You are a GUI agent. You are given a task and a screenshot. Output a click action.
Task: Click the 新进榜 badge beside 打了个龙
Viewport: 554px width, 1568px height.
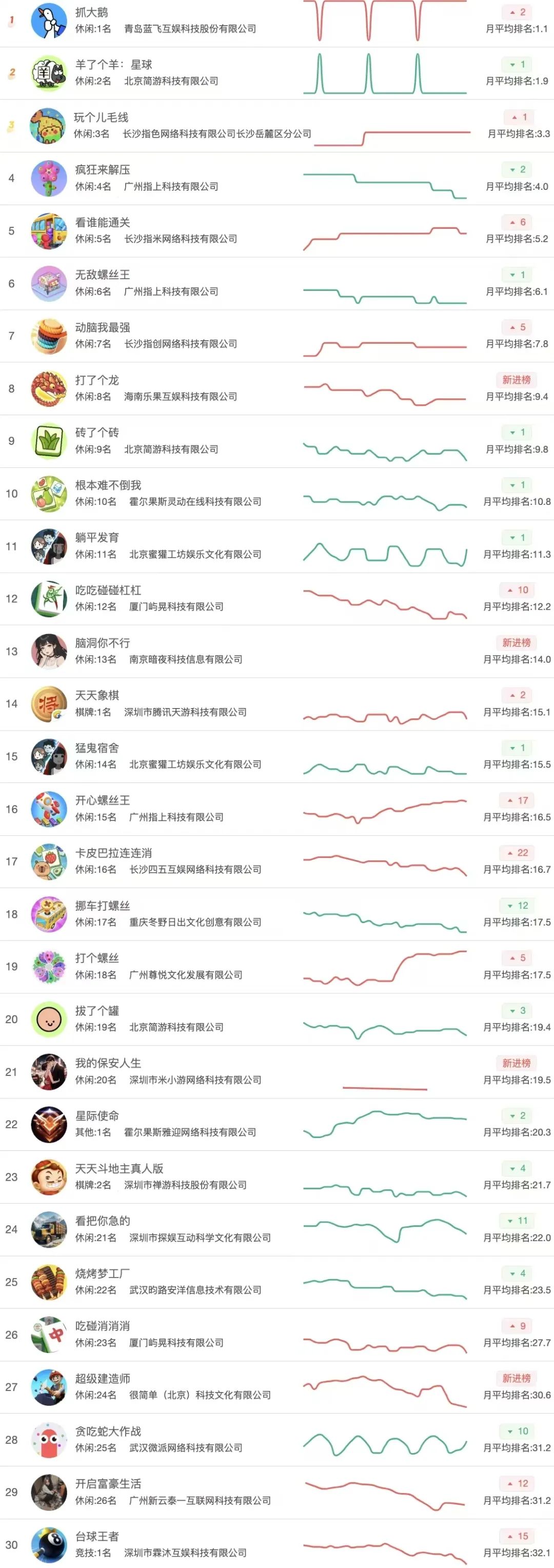click(516, 380)
